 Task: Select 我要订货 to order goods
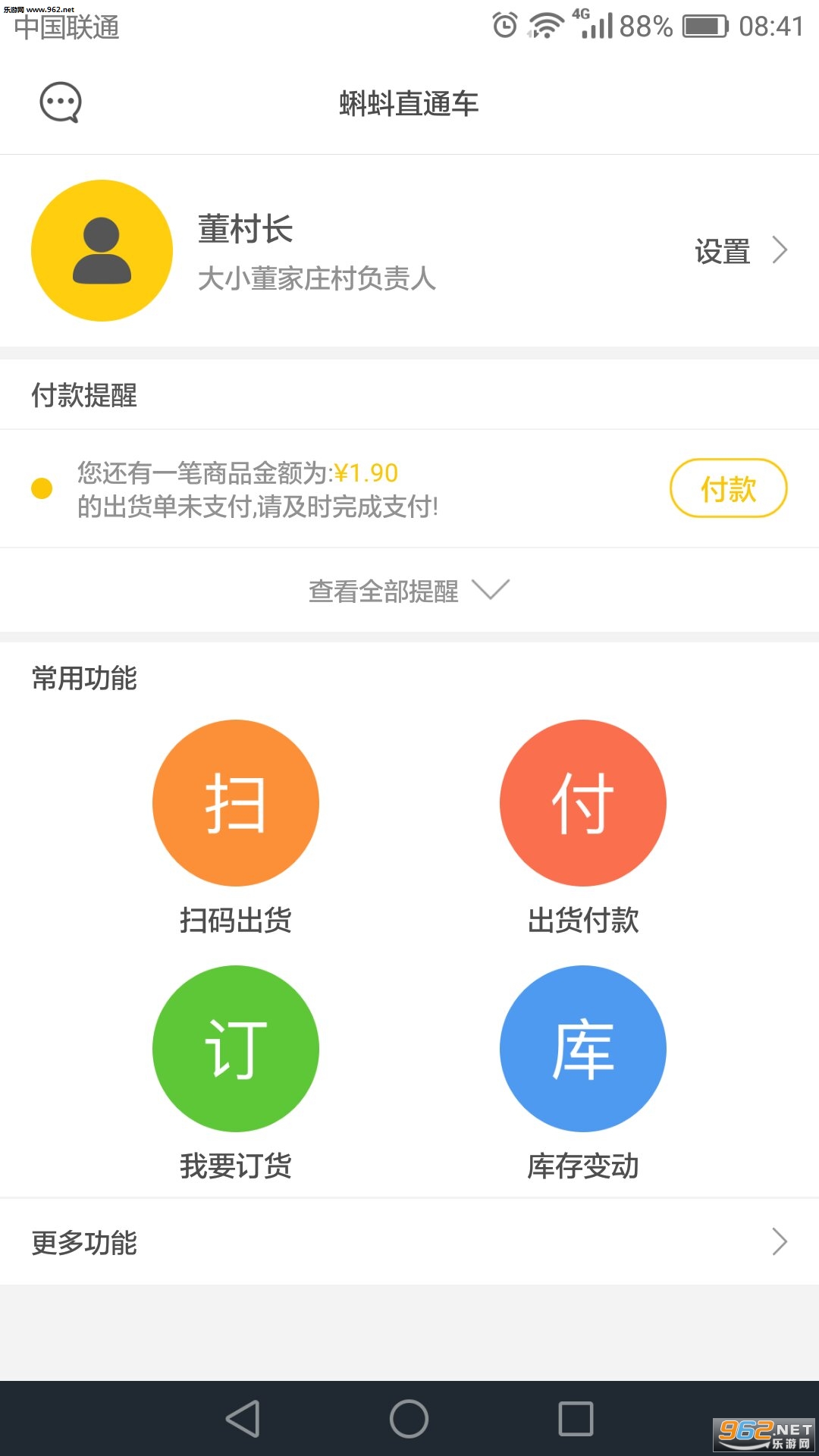coord(236,1050)
